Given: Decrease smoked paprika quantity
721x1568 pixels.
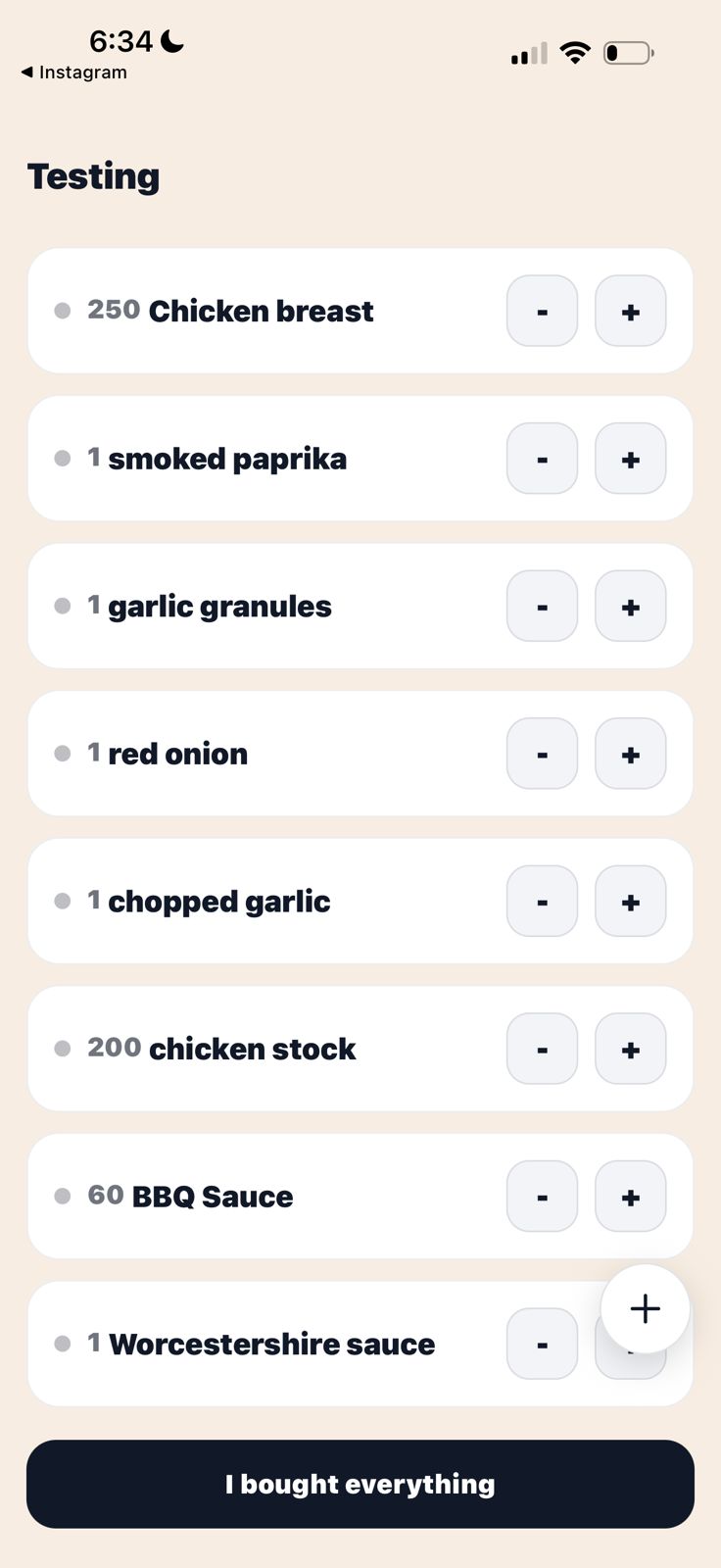Looking at the screenshot, I should (x=542, y=459).
